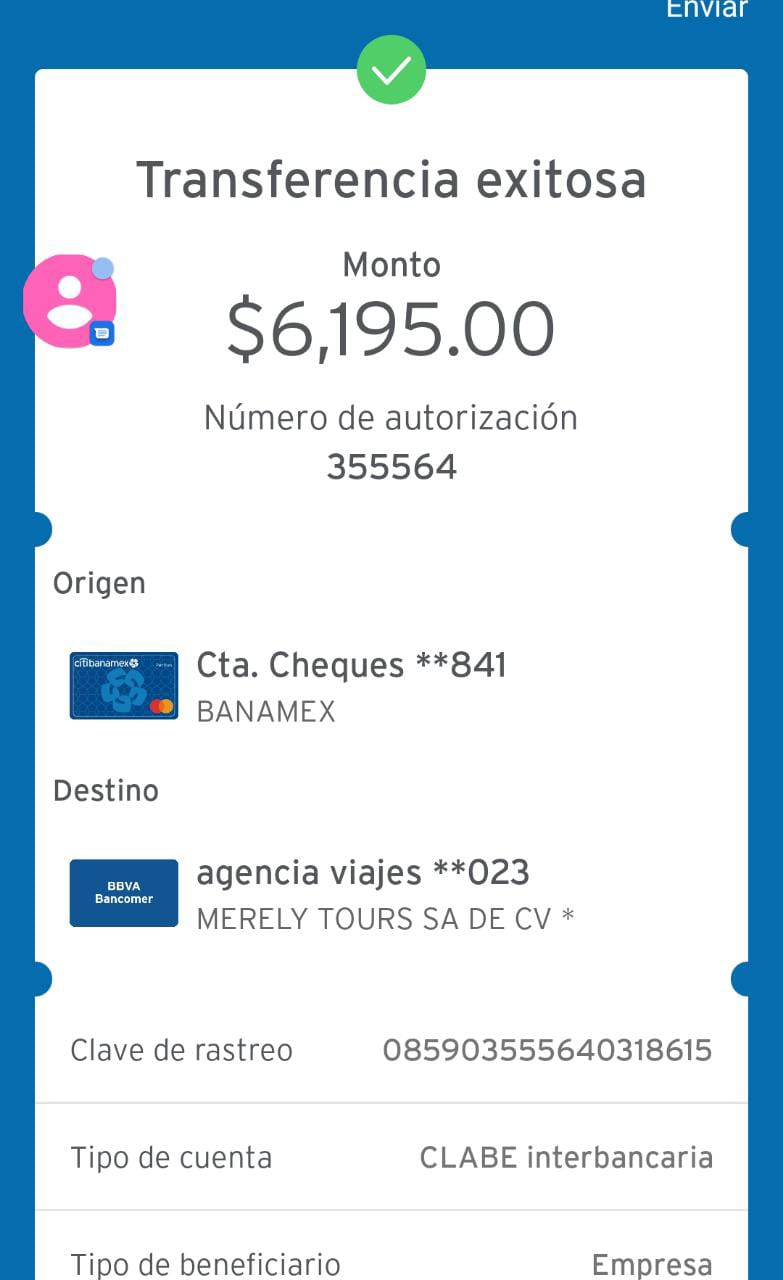
Task: Tap Enviar to share the receipt
Action: click(707, 9)
